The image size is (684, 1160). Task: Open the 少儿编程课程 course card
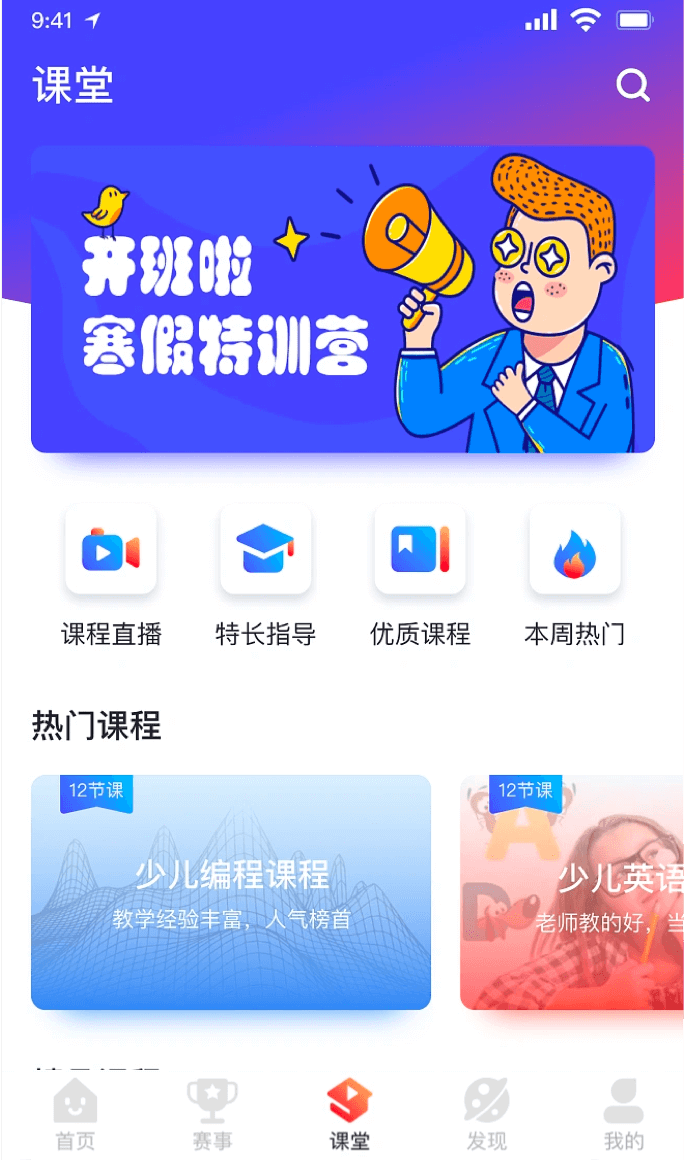pyautogui.click(x=231, y=892)
